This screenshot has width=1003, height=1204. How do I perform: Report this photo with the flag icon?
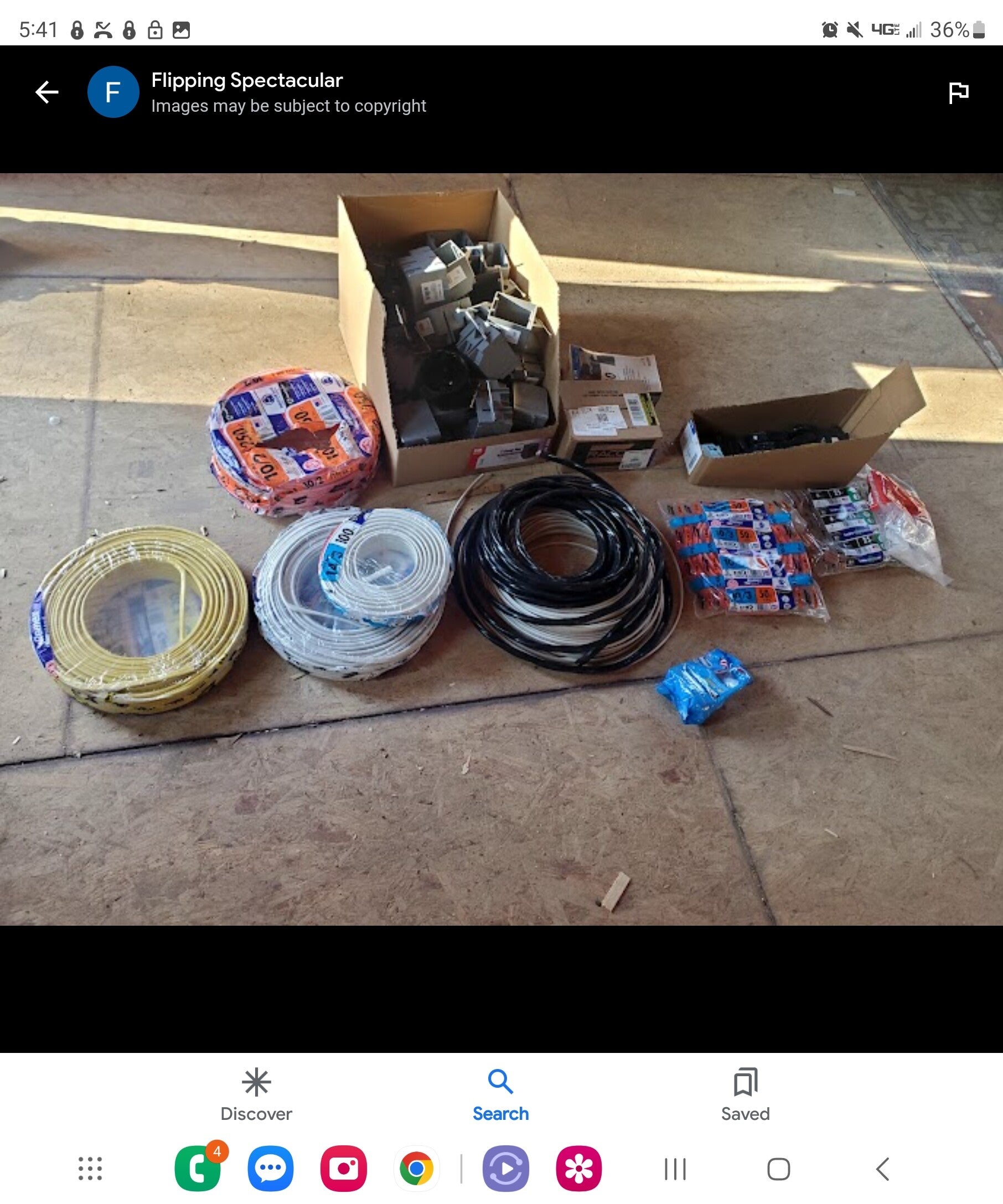(958, 92)
